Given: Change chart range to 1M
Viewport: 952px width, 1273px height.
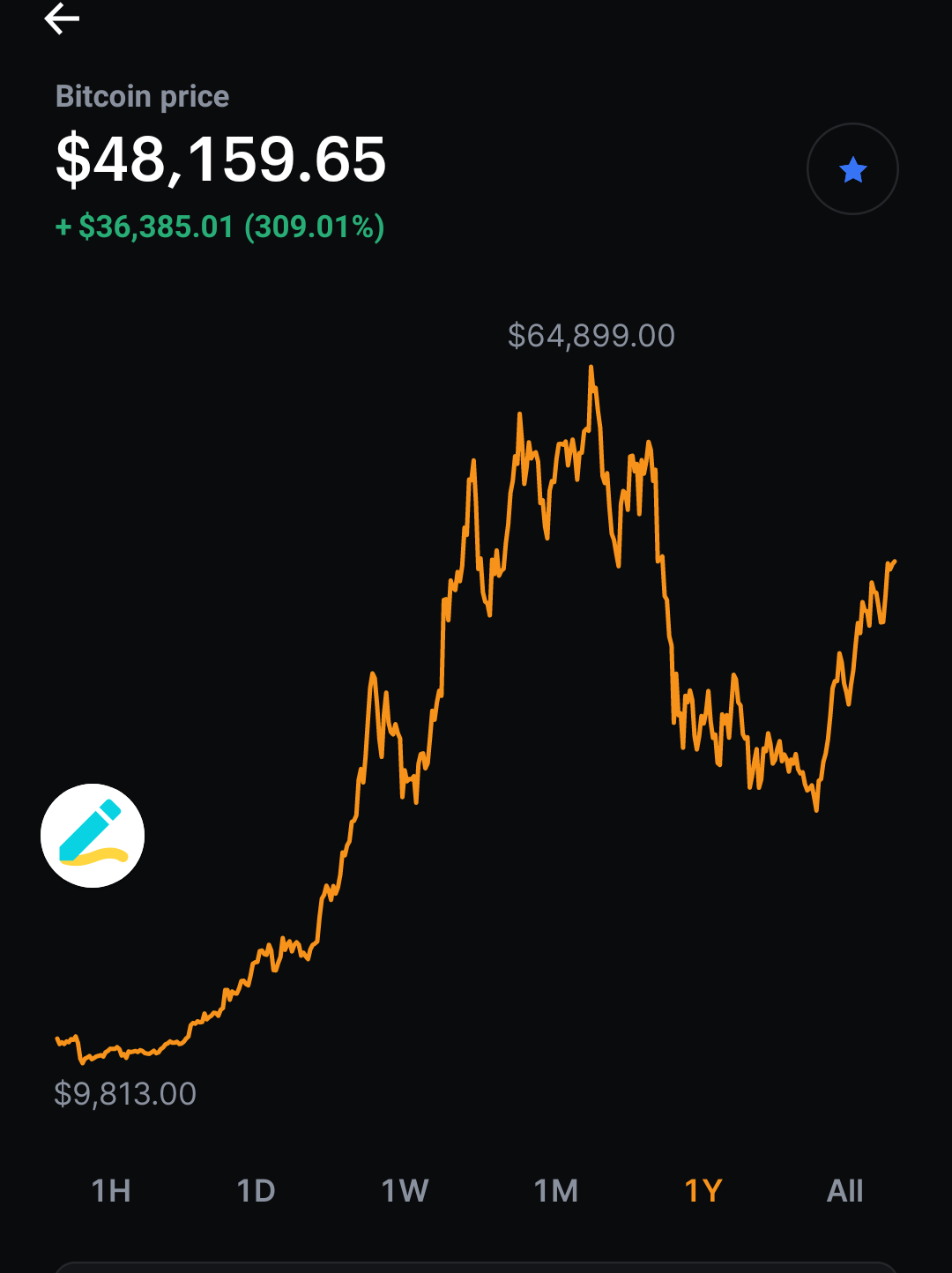Looking at the screenshot, I should pos(556,1191).
